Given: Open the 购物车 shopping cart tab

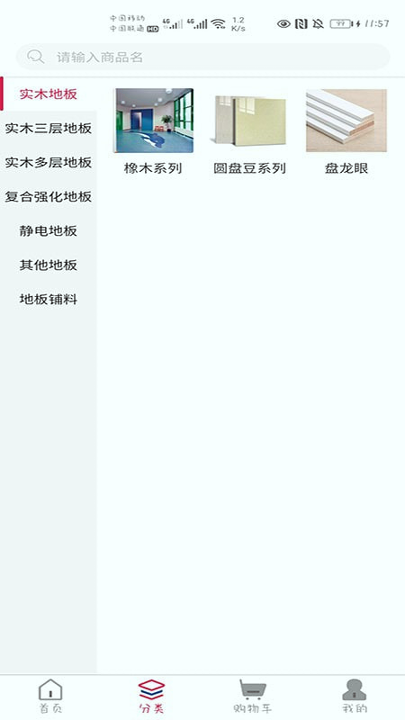Looking at the screenshot, I should pos(253,696).
